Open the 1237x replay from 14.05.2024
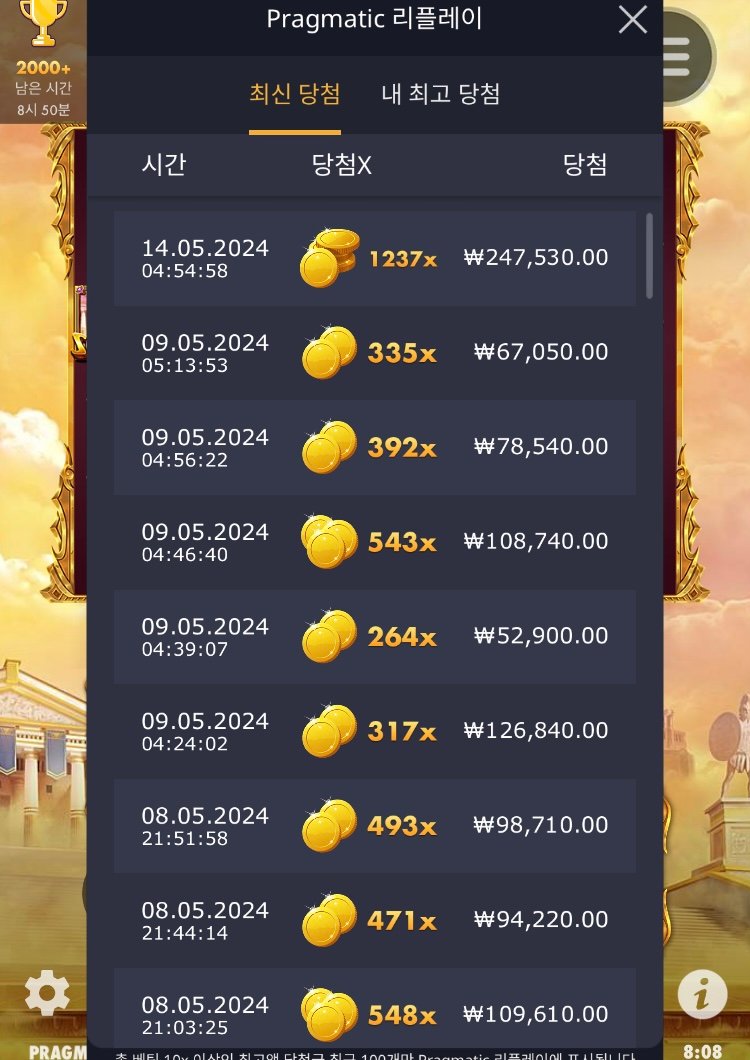This screenshot has width=750, height=1060. [x=375, y=258]
